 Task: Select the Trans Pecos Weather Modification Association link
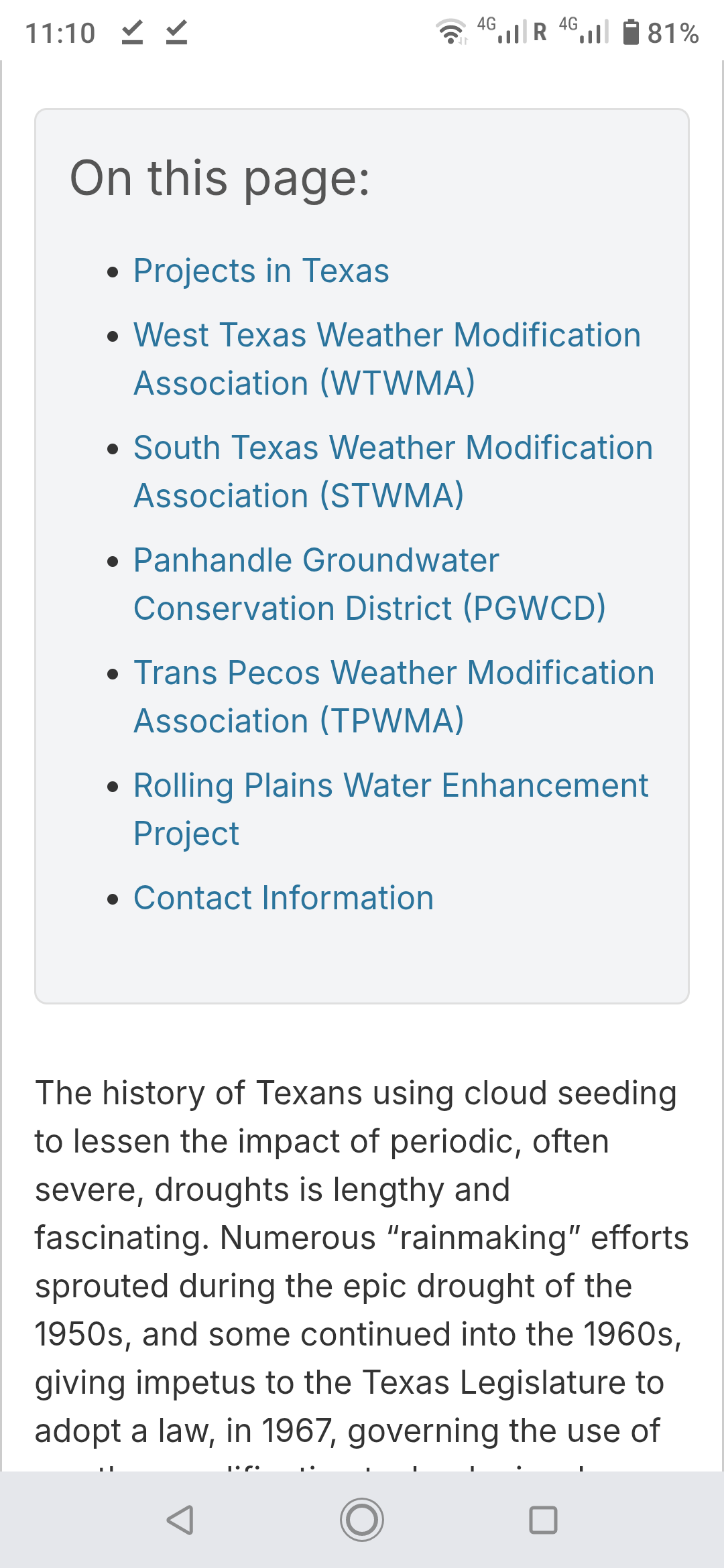click(x=394, y=697)
